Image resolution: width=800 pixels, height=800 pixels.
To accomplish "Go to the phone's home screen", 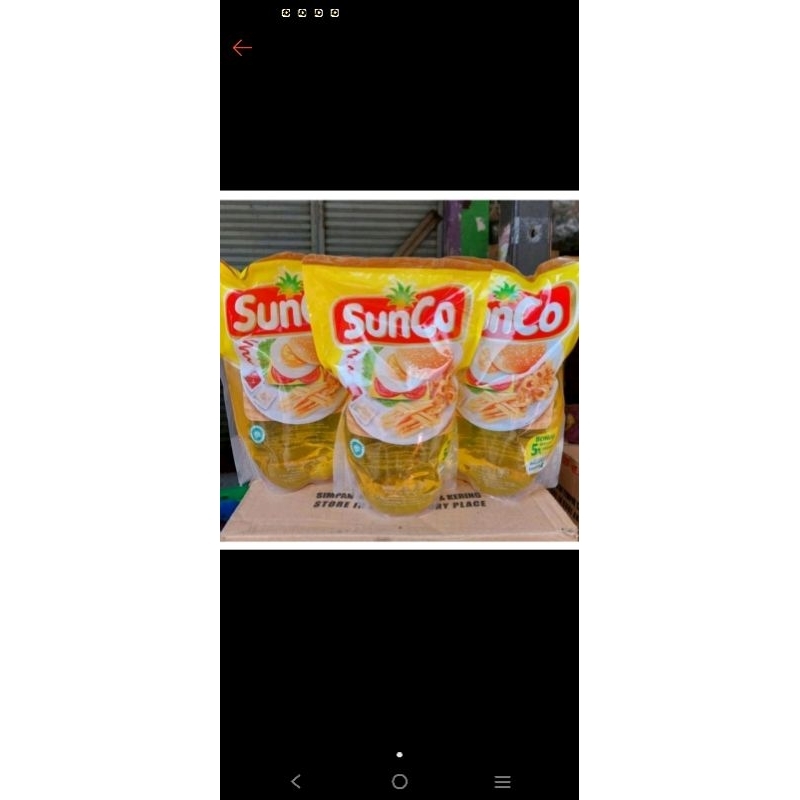I will [400, 781].
